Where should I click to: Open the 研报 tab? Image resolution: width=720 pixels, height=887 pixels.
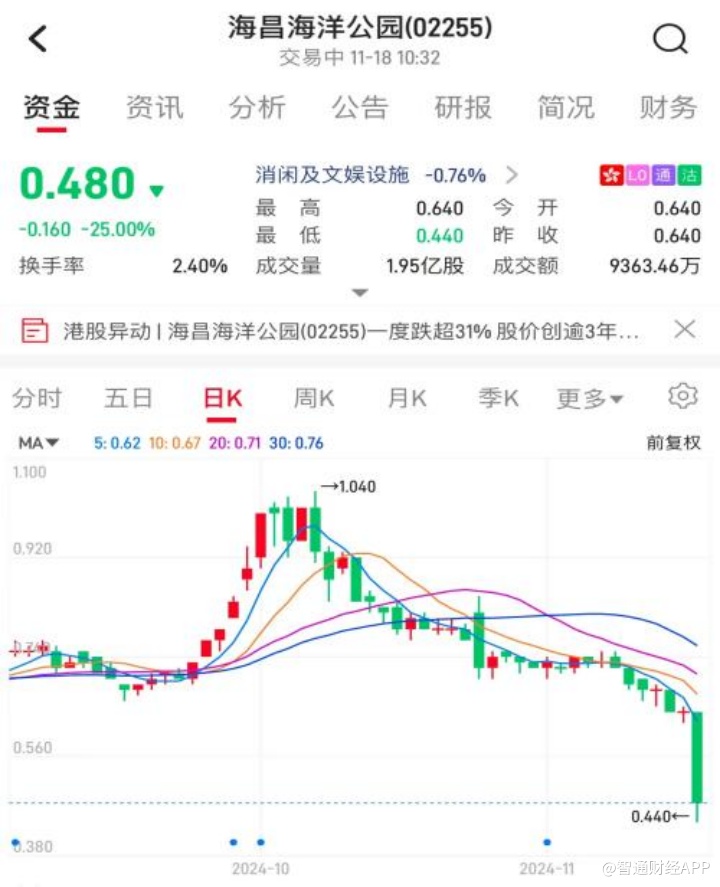coord(463,108)
